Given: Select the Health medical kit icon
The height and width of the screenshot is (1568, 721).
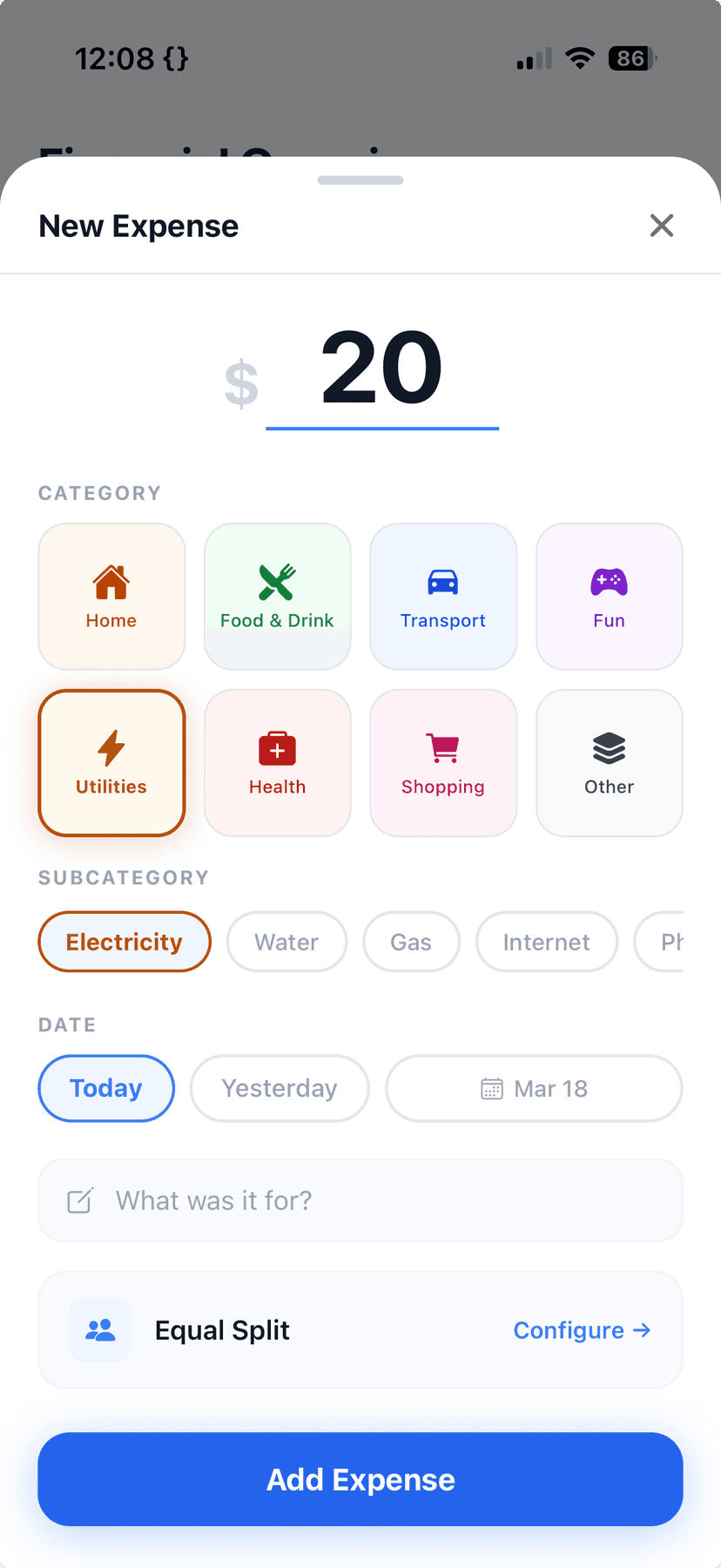Looking at the screenshot, I should (277, 747).
